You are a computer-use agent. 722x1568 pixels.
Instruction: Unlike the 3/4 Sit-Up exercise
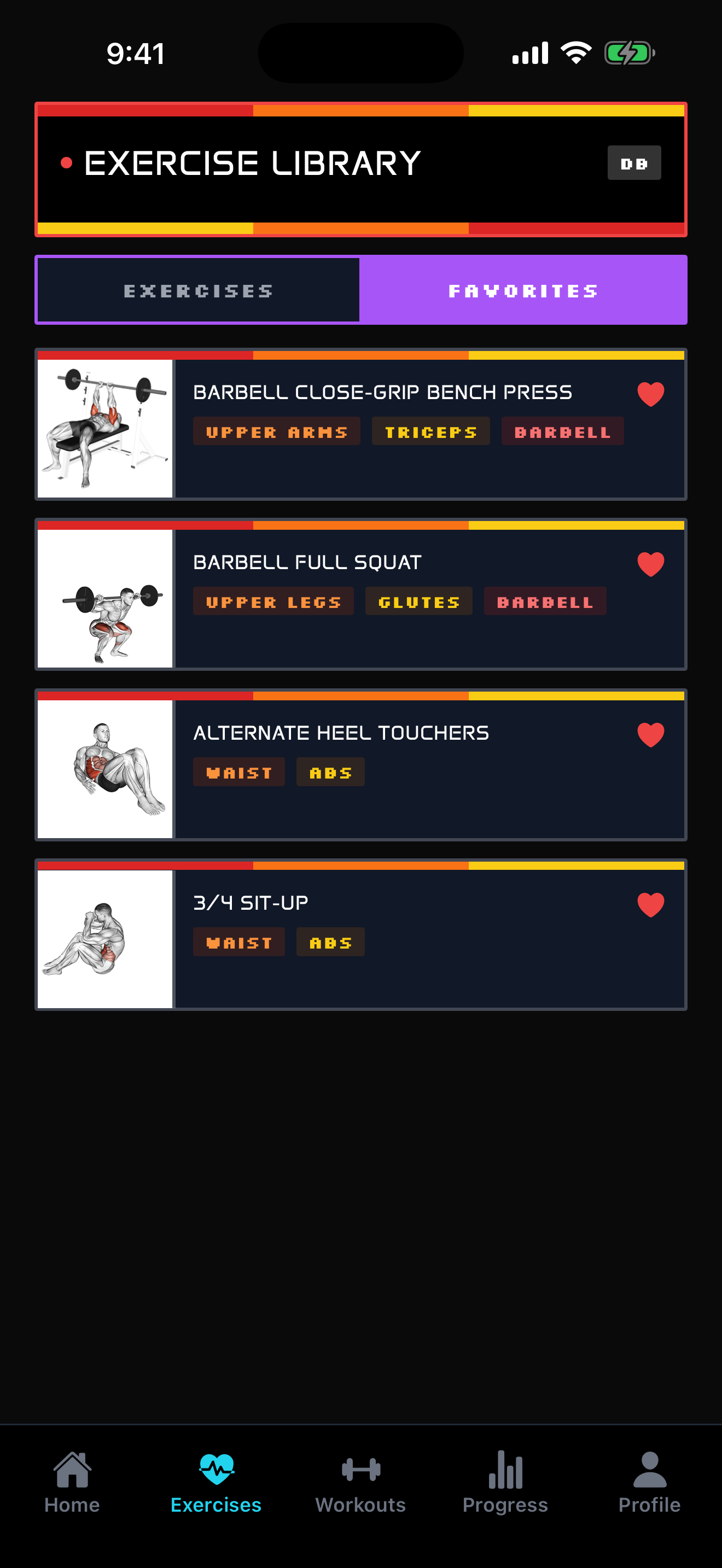[650, 904]
